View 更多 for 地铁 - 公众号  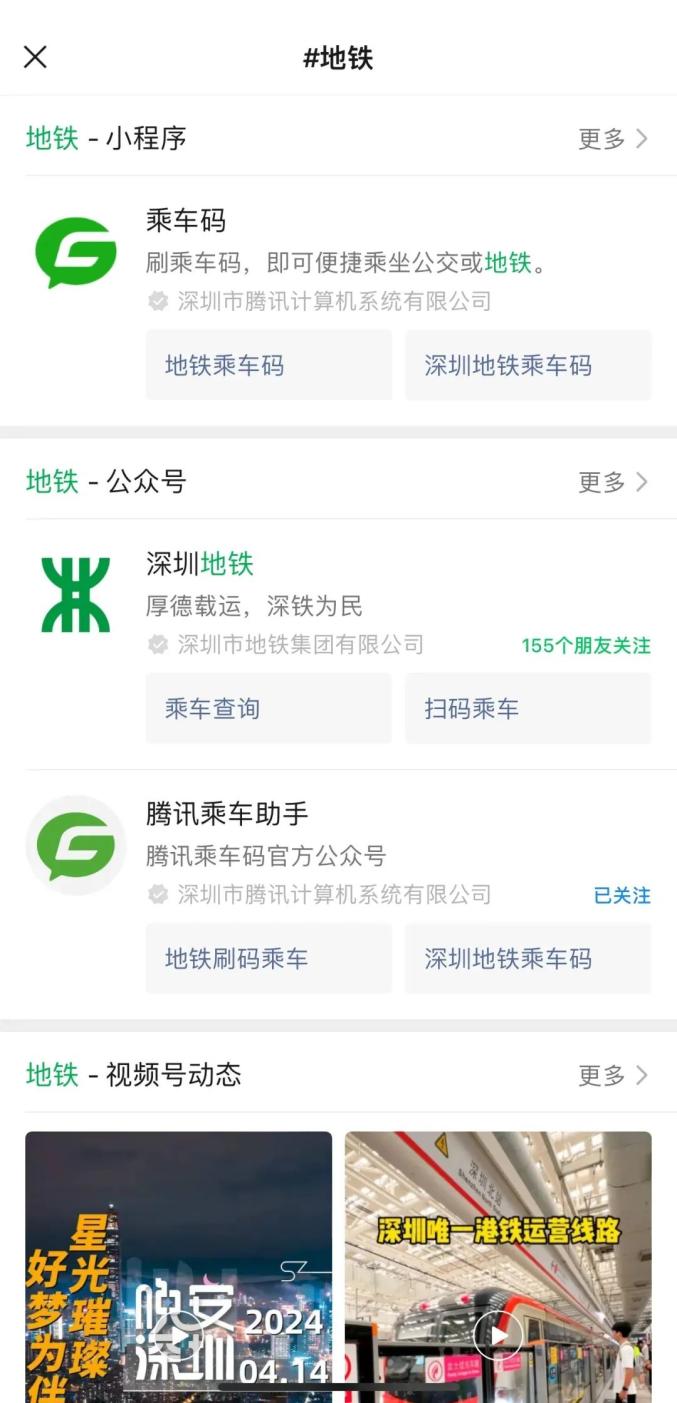(x=613, y=482)
